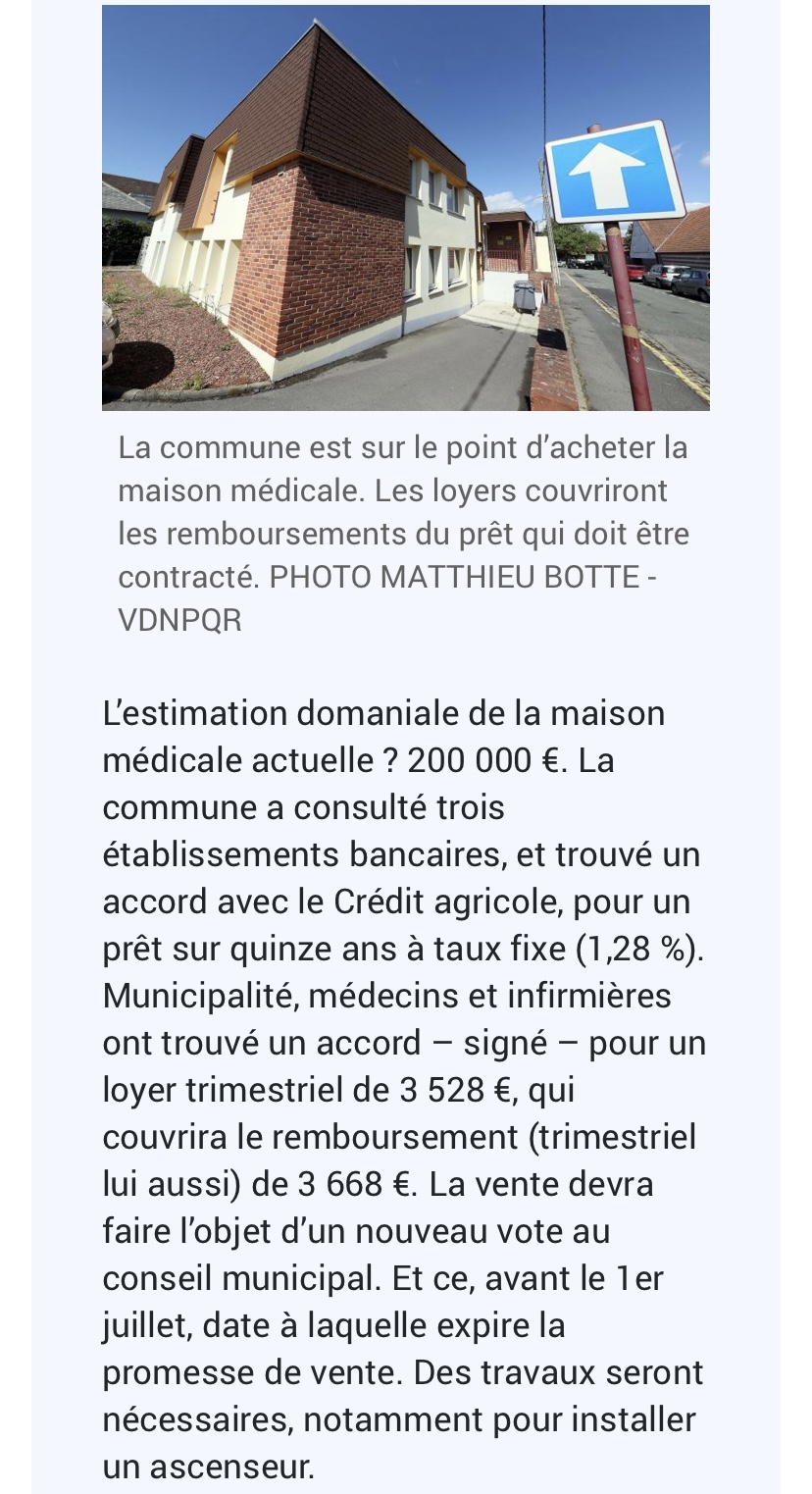Open the maison médicale article photo

tap(405, 208)
